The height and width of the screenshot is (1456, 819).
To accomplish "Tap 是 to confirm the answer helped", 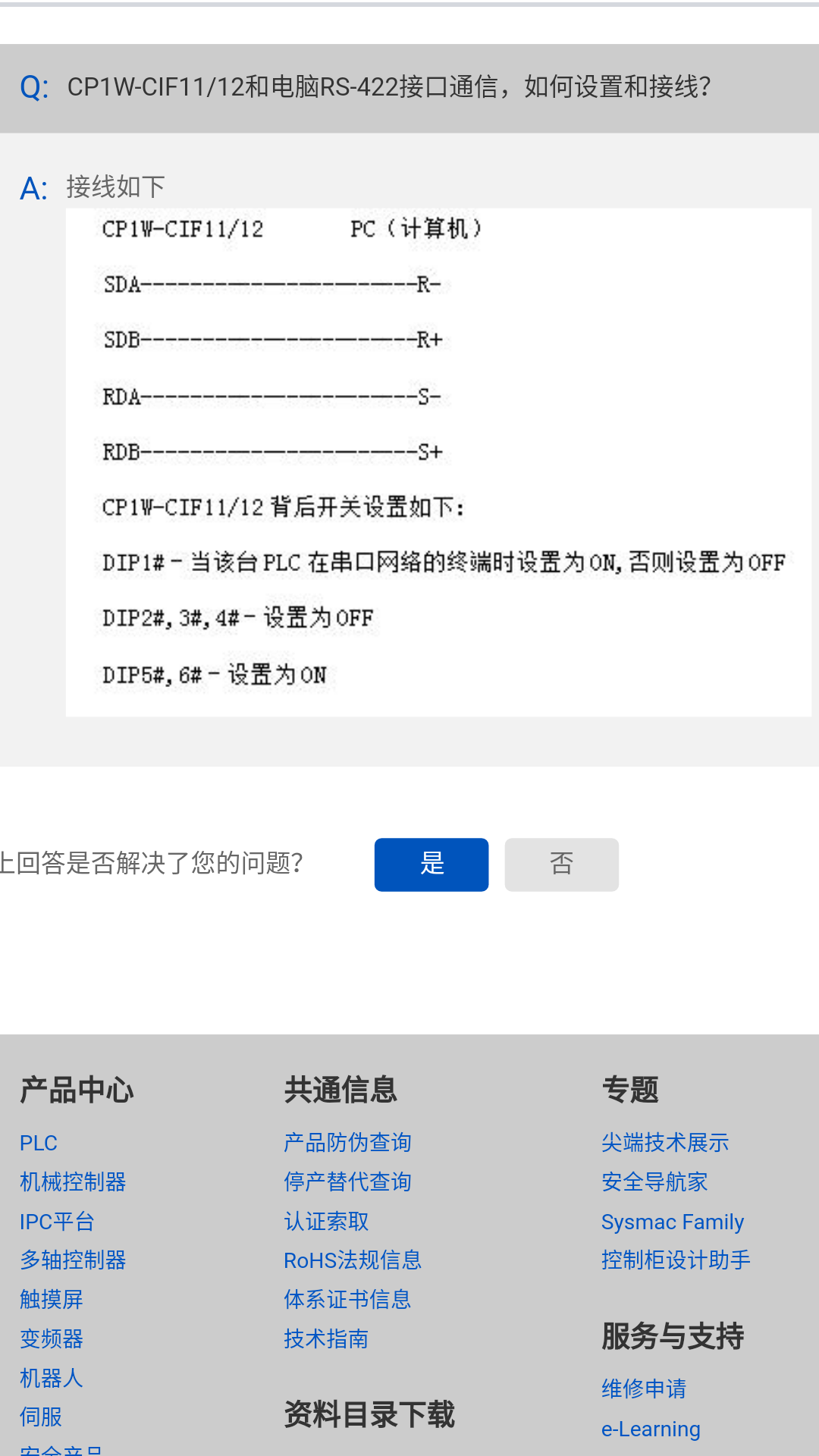I will coord(431,864).
